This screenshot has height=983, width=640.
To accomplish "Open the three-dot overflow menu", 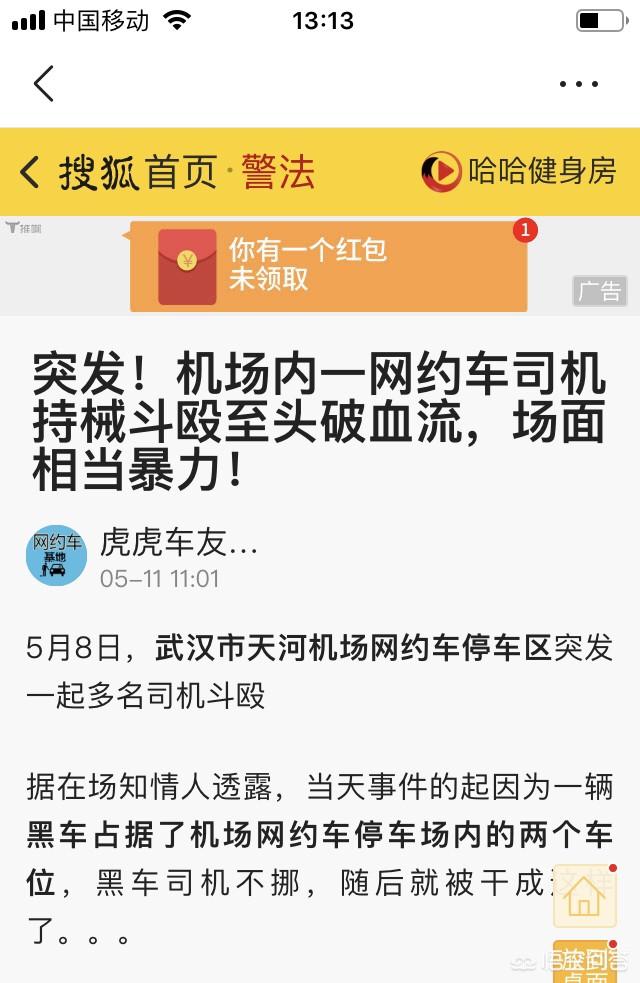I will click(x=578, y=84).
